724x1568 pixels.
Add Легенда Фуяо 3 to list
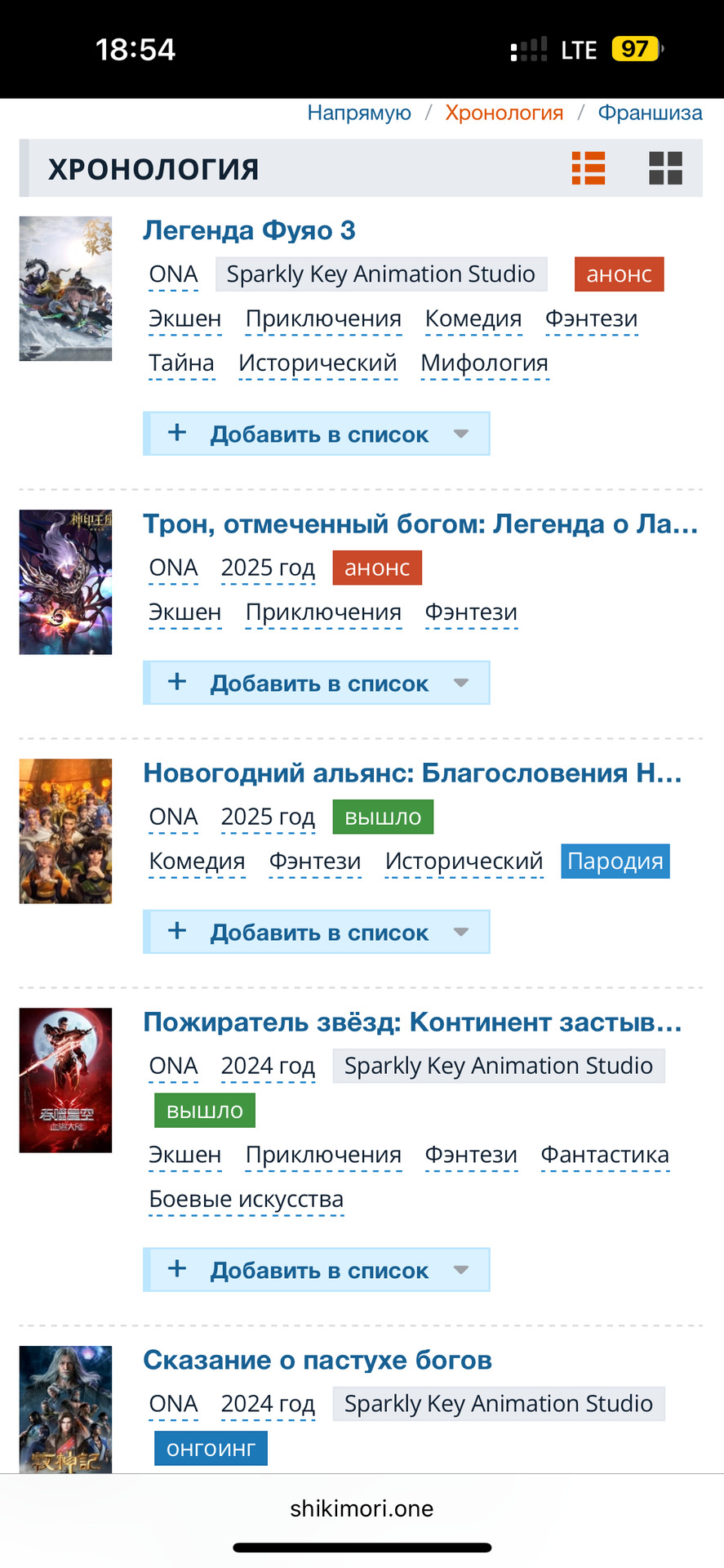point(317,434)
